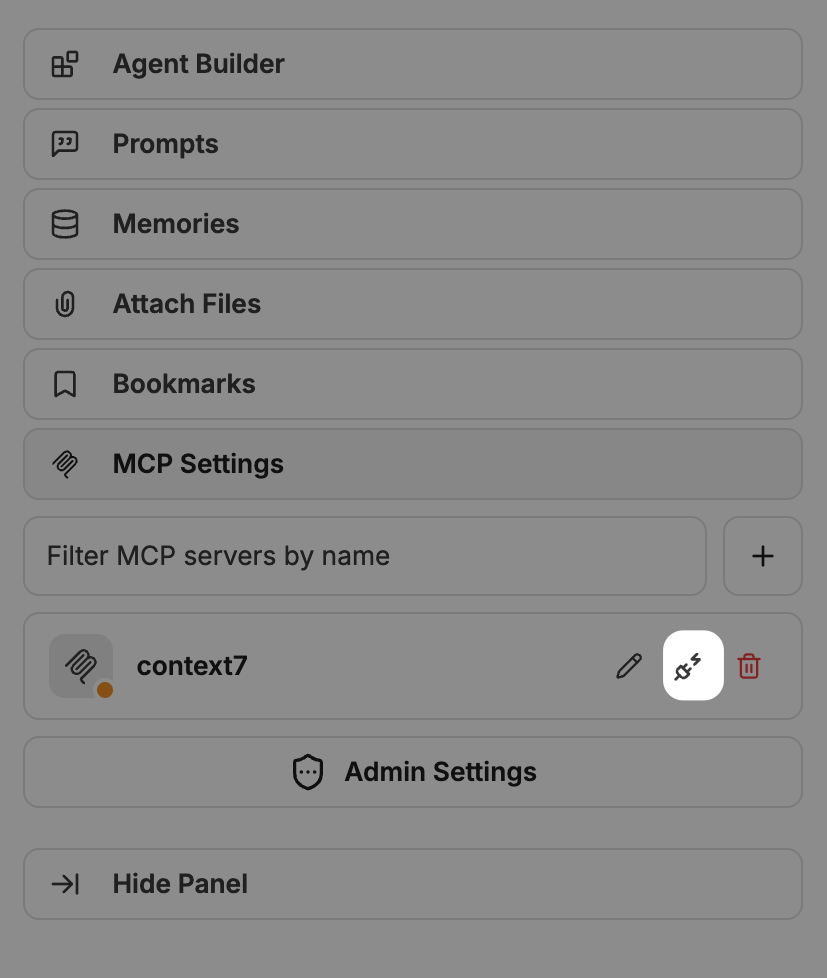Select the Memories database icon

[65, 224]
